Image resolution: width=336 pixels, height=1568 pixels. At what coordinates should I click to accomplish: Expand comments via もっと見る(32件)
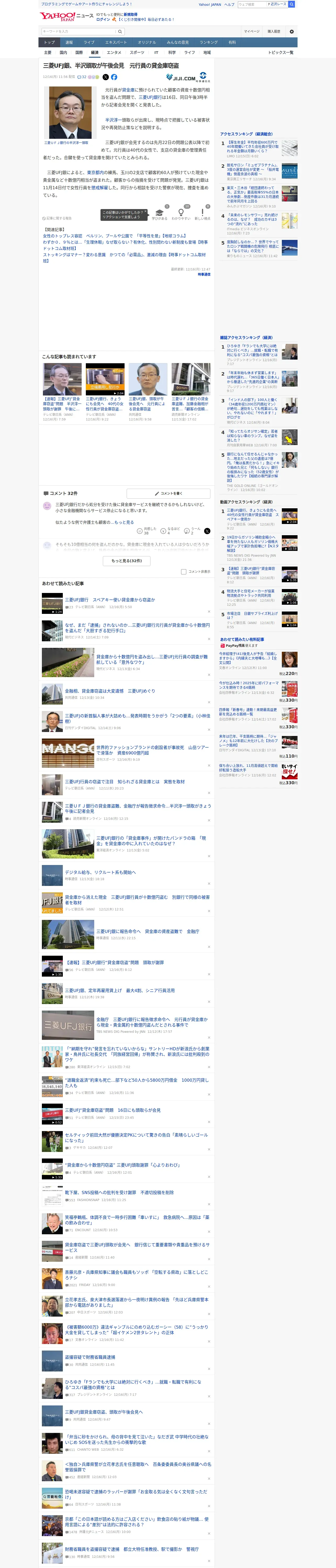(127, 561)
